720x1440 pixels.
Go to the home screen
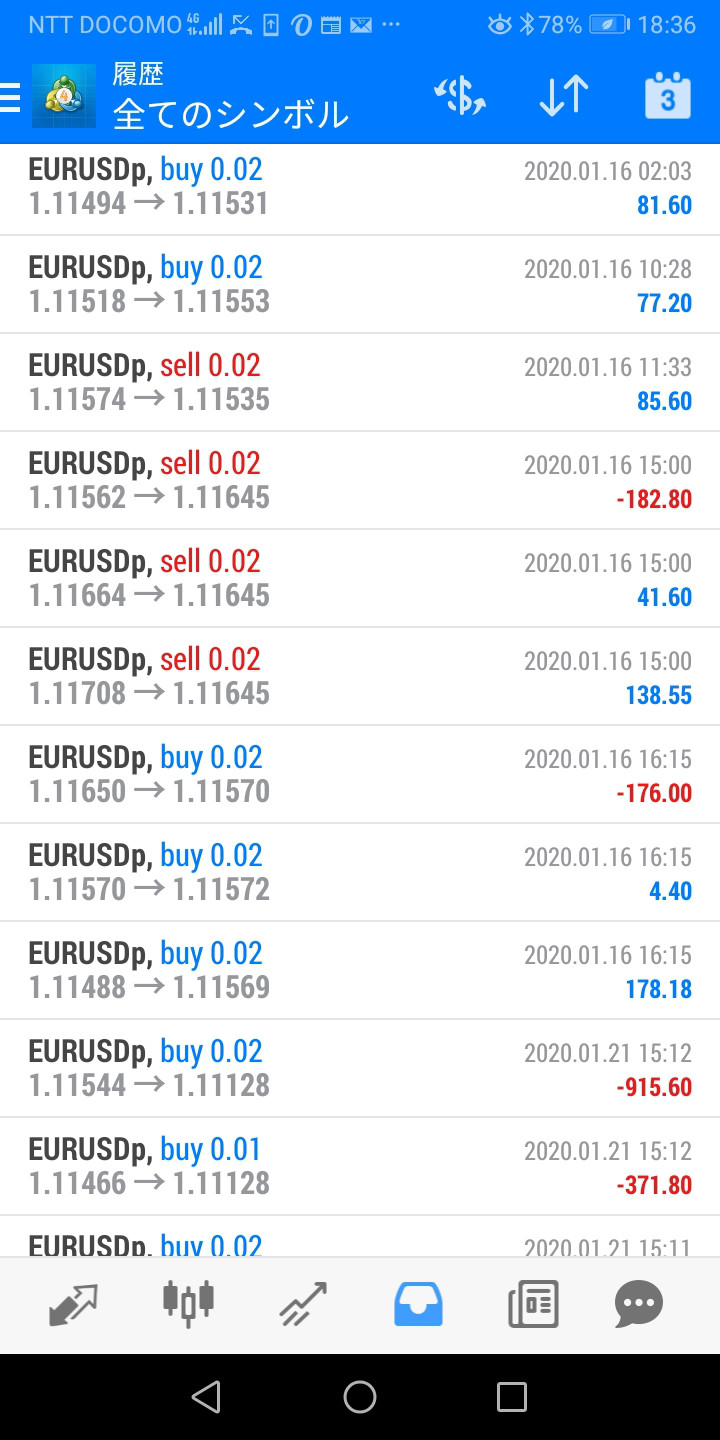pyautogui.click(x=360, y=1397)
